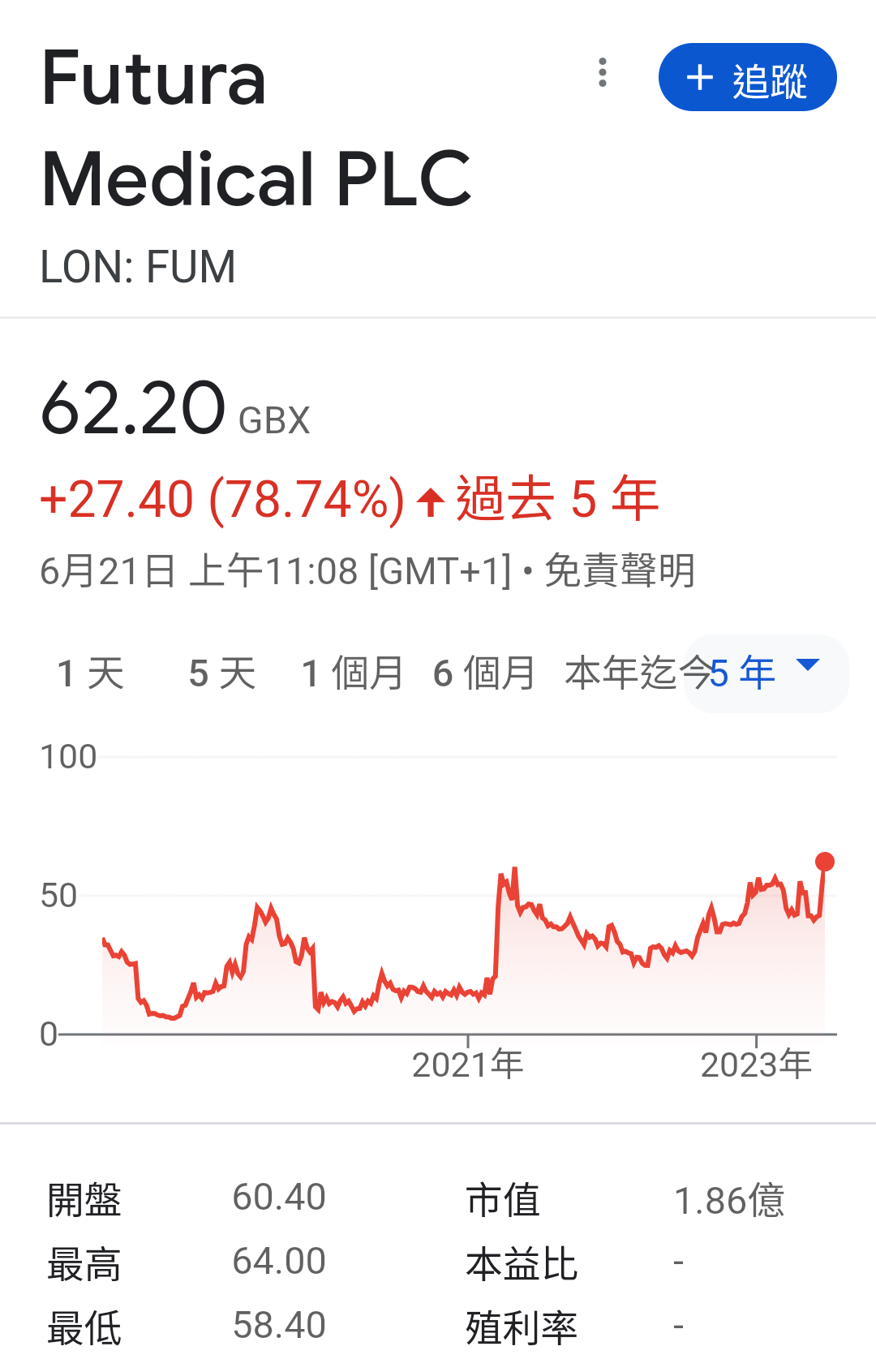Viewport: 876px width, 1372px height.
Task: Open the 免責聲明 disclaimer link
Action: tap(620, 571)
